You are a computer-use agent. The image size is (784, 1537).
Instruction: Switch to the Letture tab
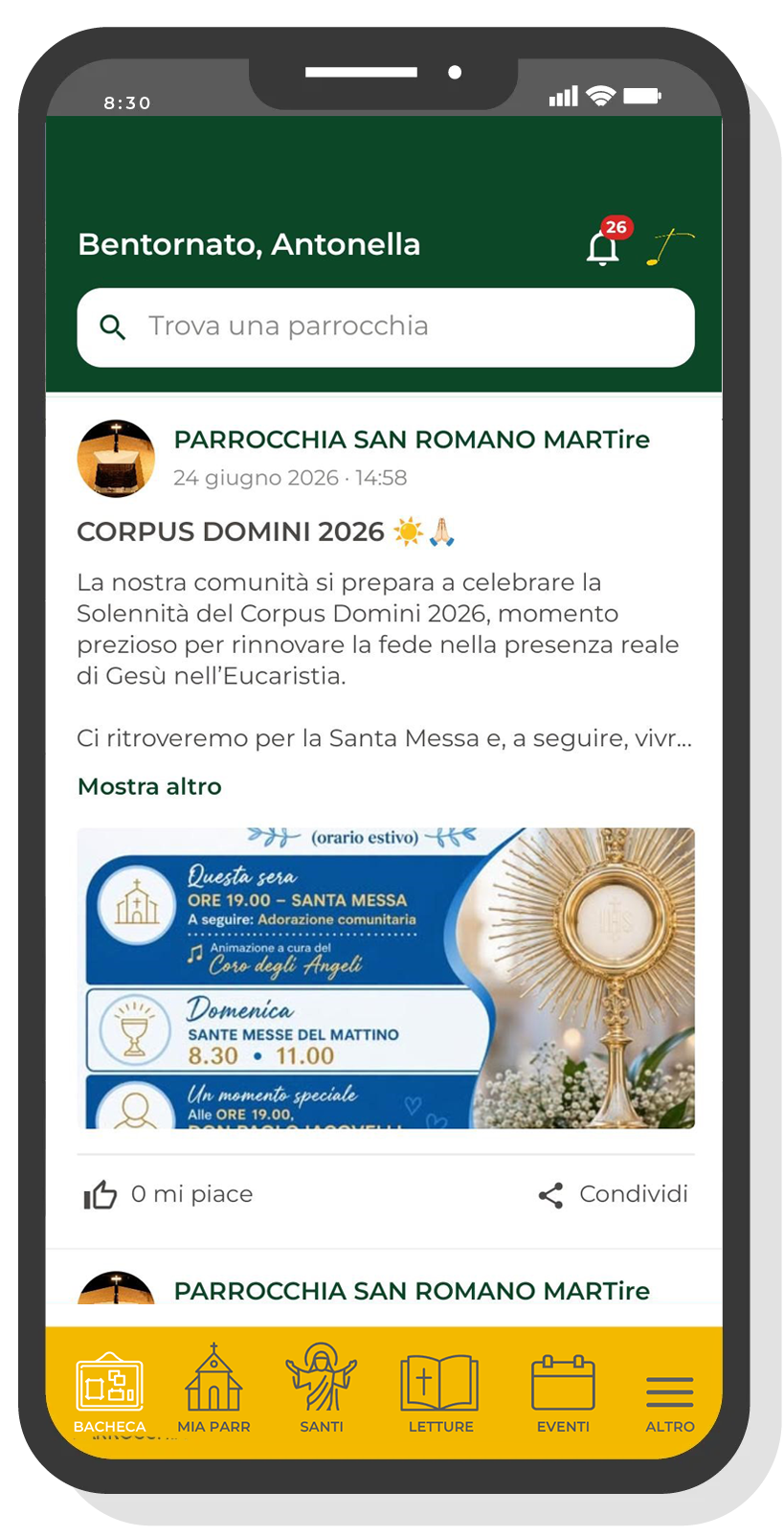(440, 1392)
